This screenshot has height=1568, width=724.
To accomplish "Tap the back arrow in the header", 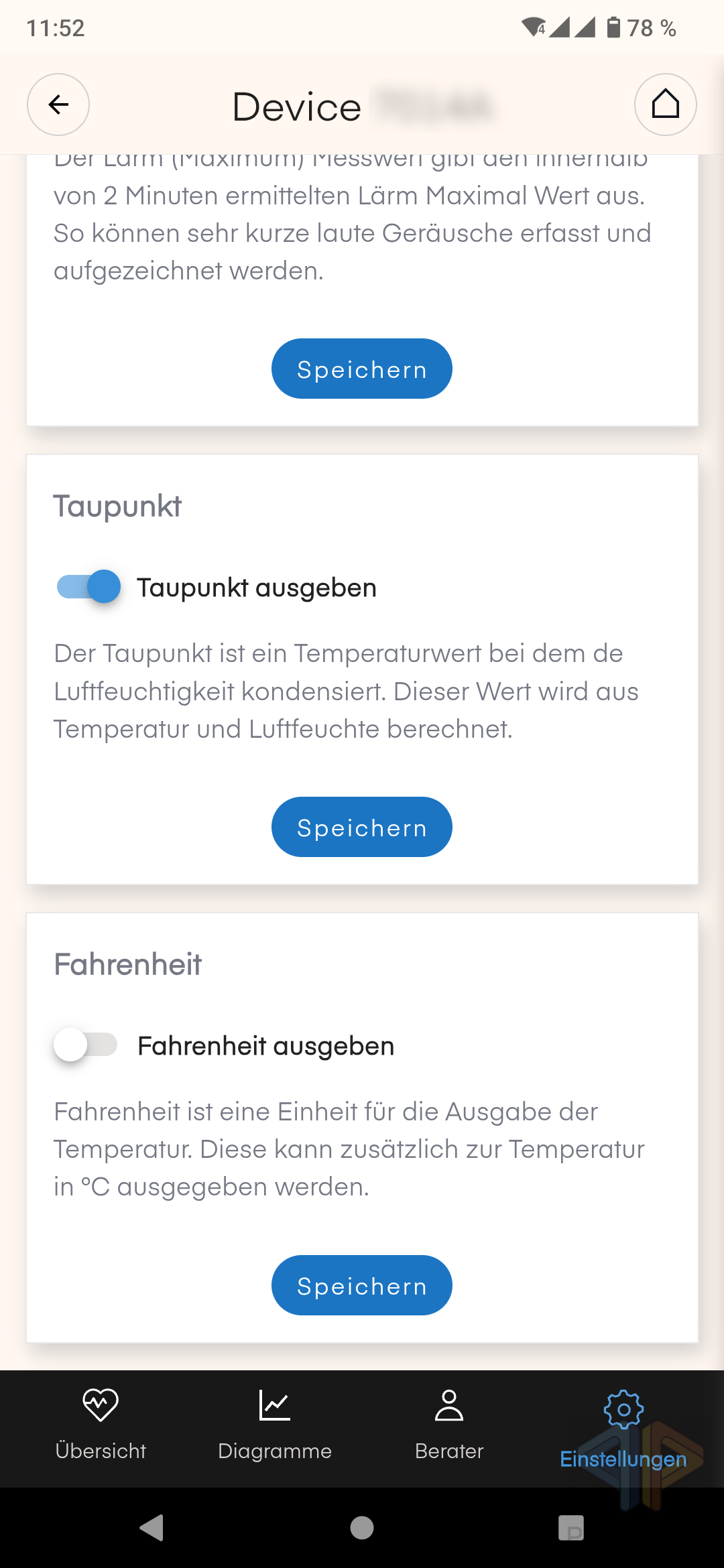I will click(x=58, y=105).
